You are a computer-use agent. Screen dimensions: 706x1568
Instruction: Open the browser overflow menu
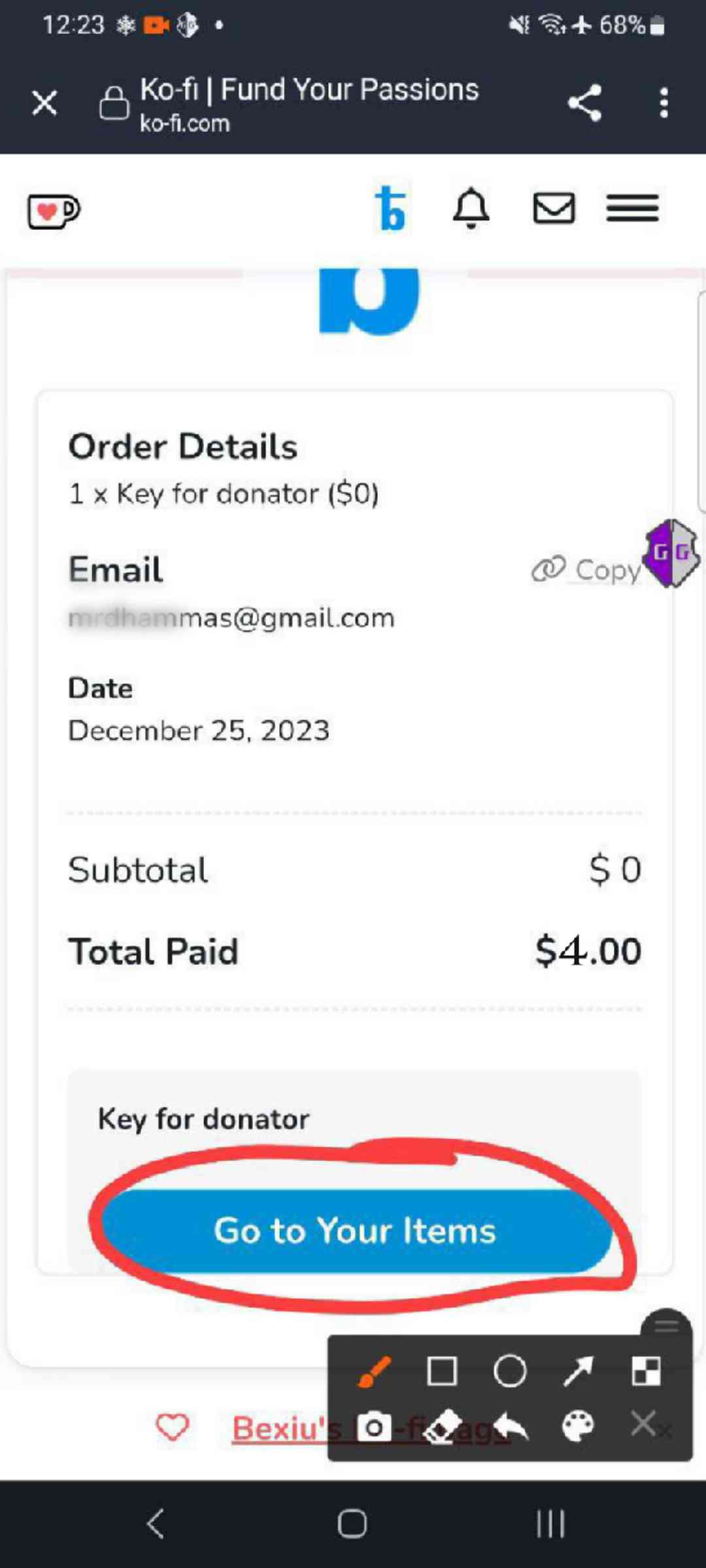click(x=664, y=103)
